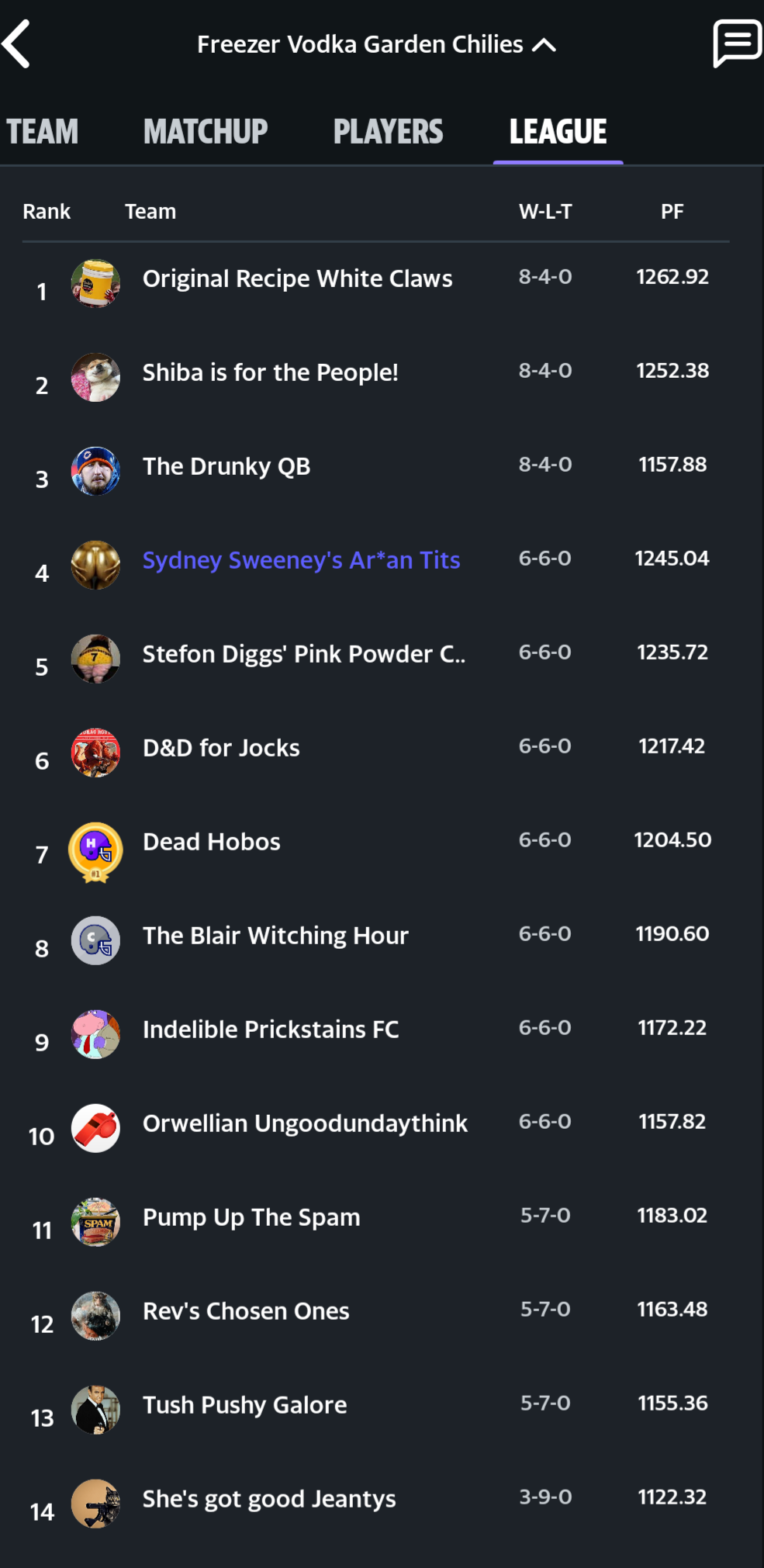Screen dimensions: 764x1568
Task: View Rev's Chosen Ones team
Action: [246, 1312]
